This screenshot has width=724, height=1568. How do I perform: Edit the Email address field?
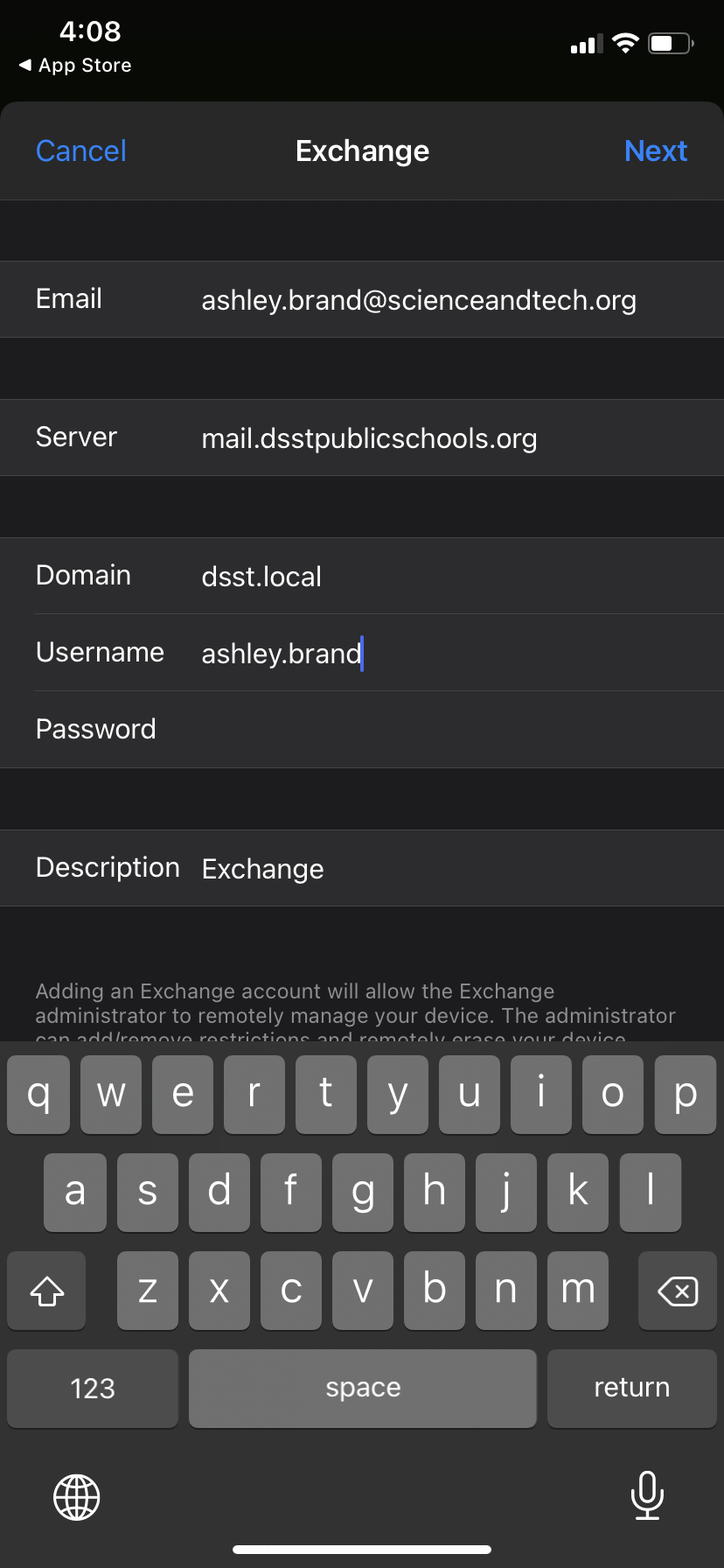362,299
